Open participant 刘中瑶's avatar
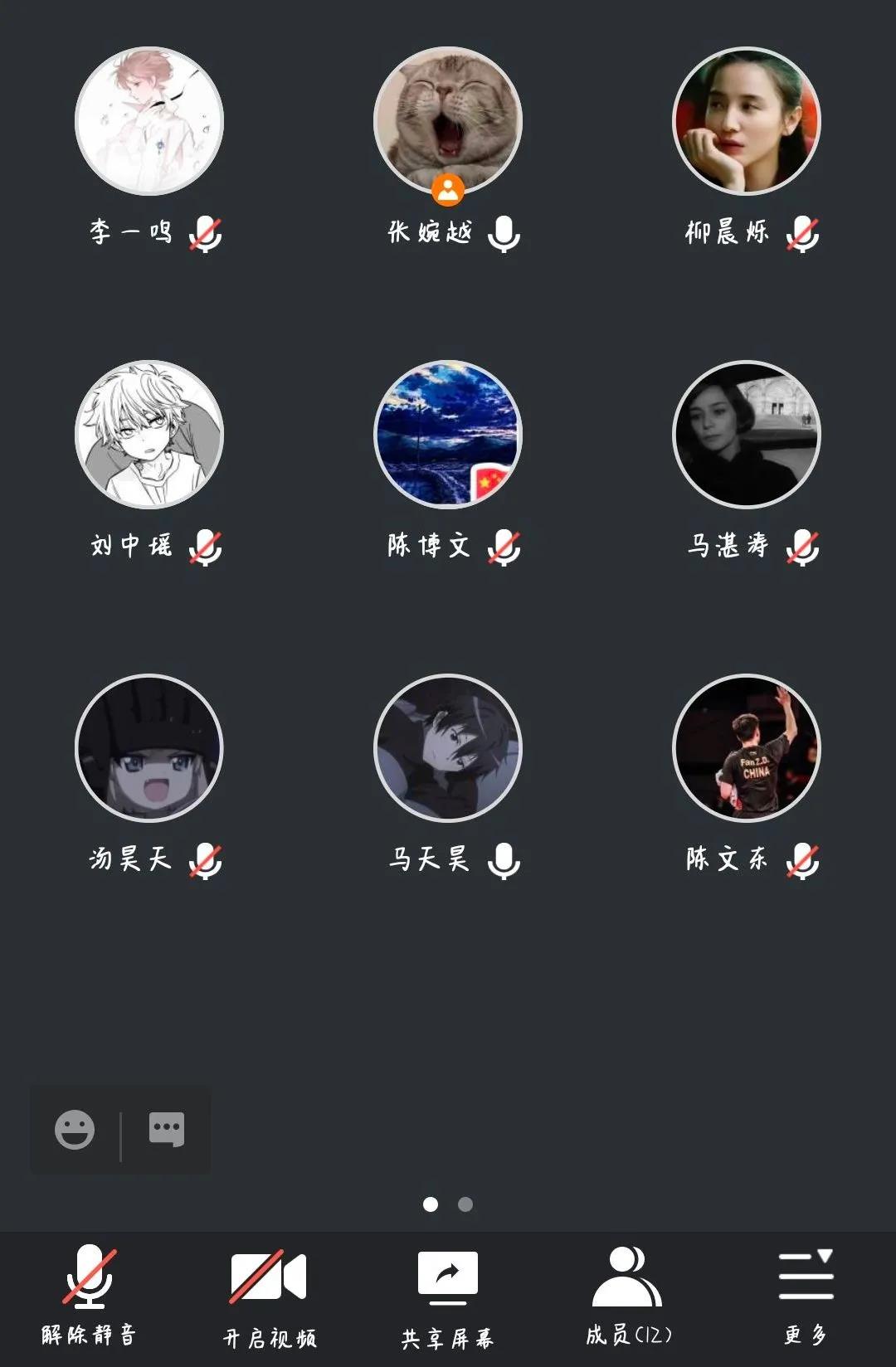 click(149, 434)
